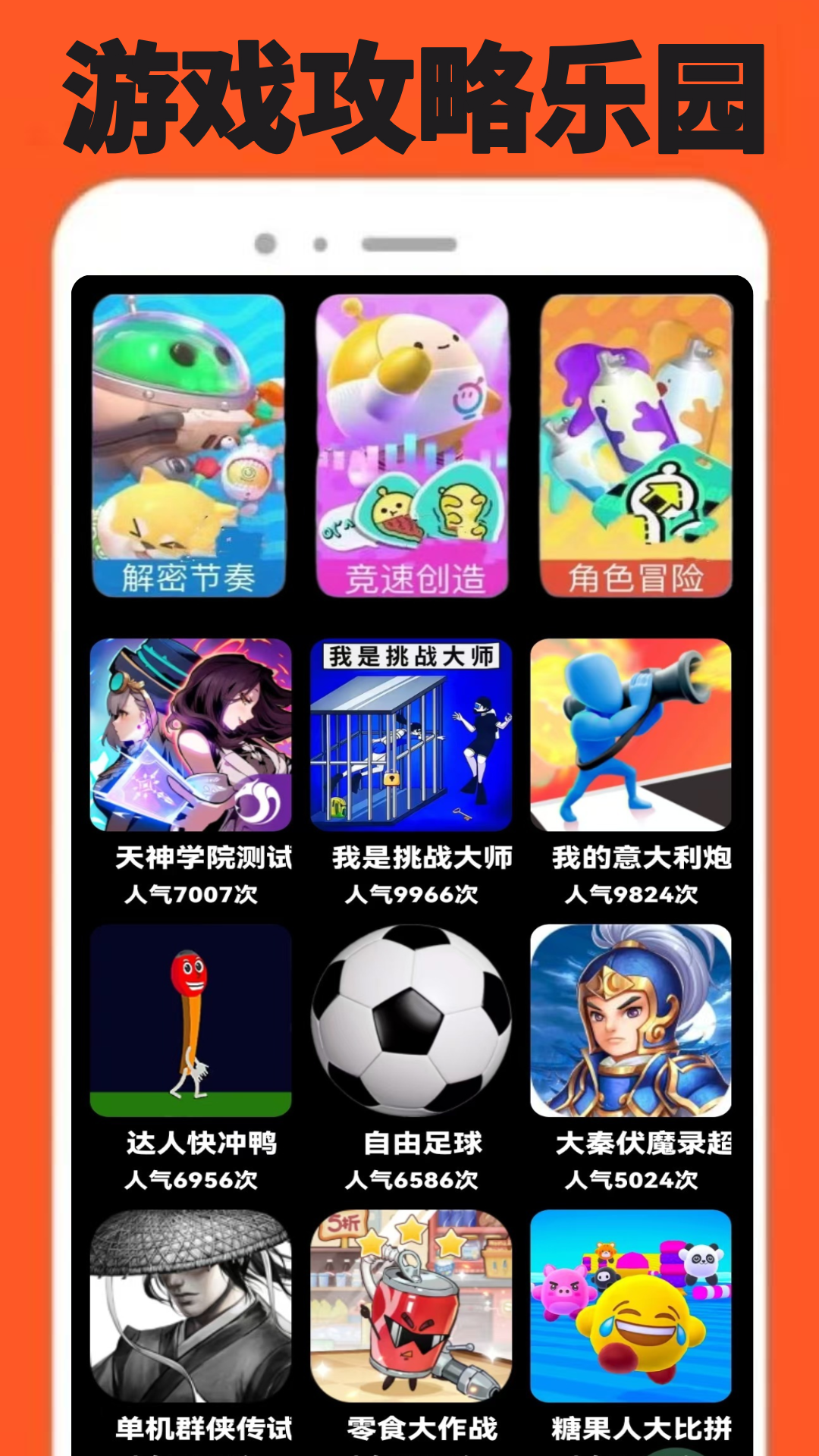Image resolution: width=819 pixels, height=1456 pixels.
Task: Select the 自由足球 soccer ball icon
Action: tap(409, 1024)
